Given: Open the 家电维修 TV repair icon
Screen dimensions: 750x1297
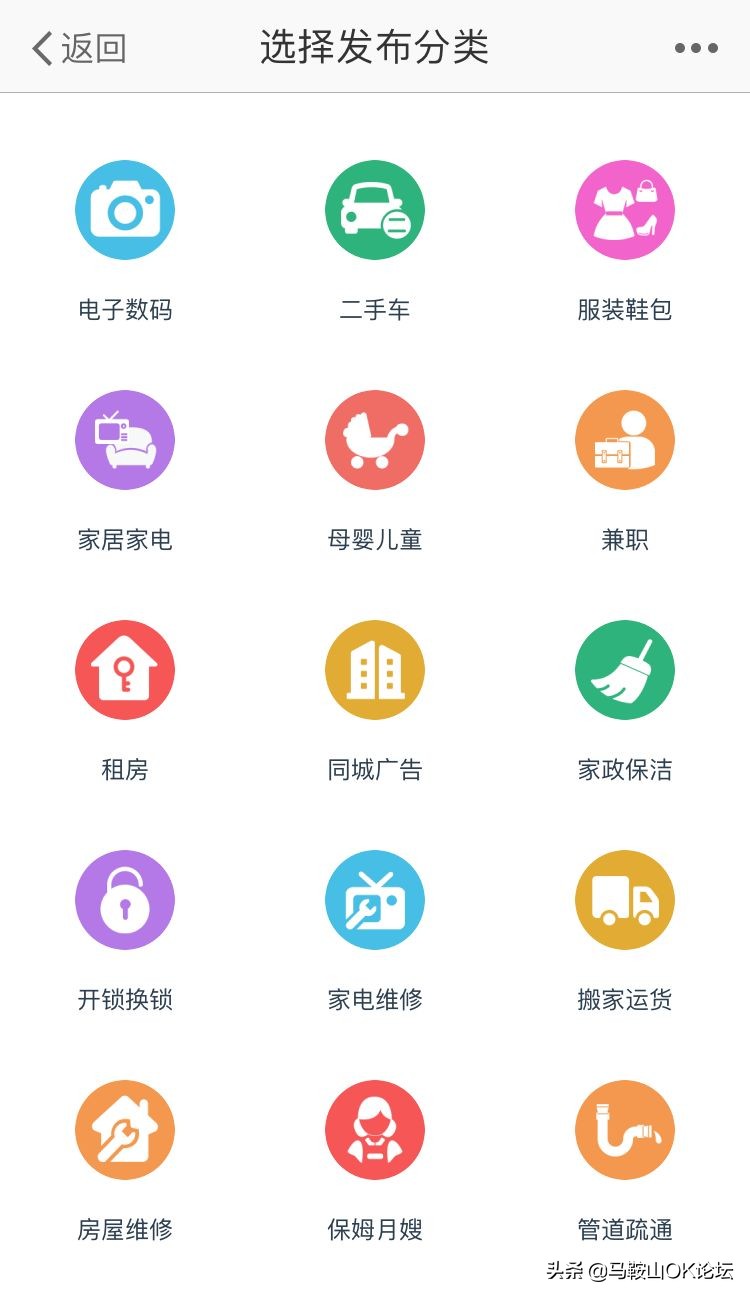Looking at the screenshot, I should click(375, 899).
